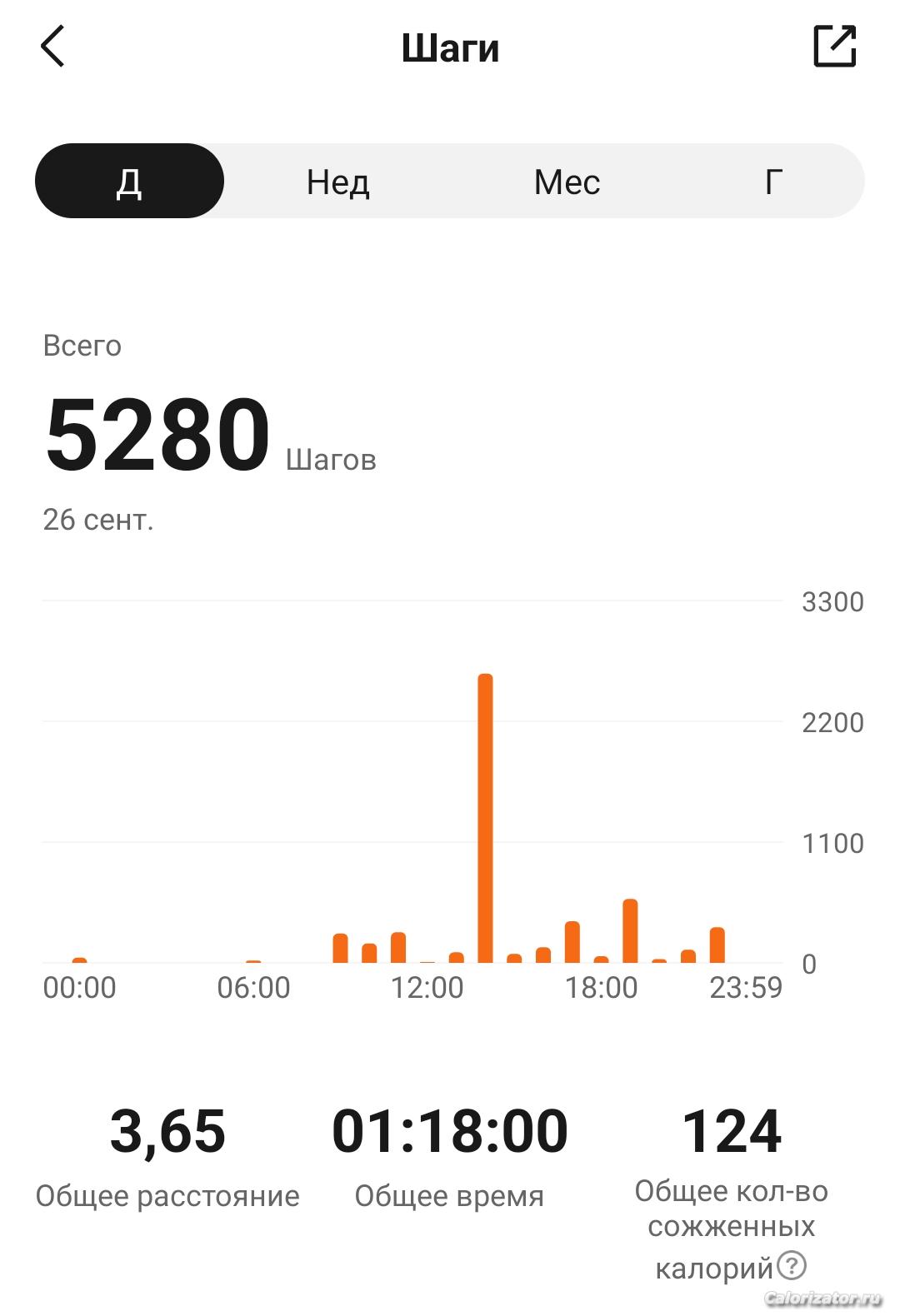This screenshot has height=1316, width=900.
Task: Select the Д day view
Action: 129,182
